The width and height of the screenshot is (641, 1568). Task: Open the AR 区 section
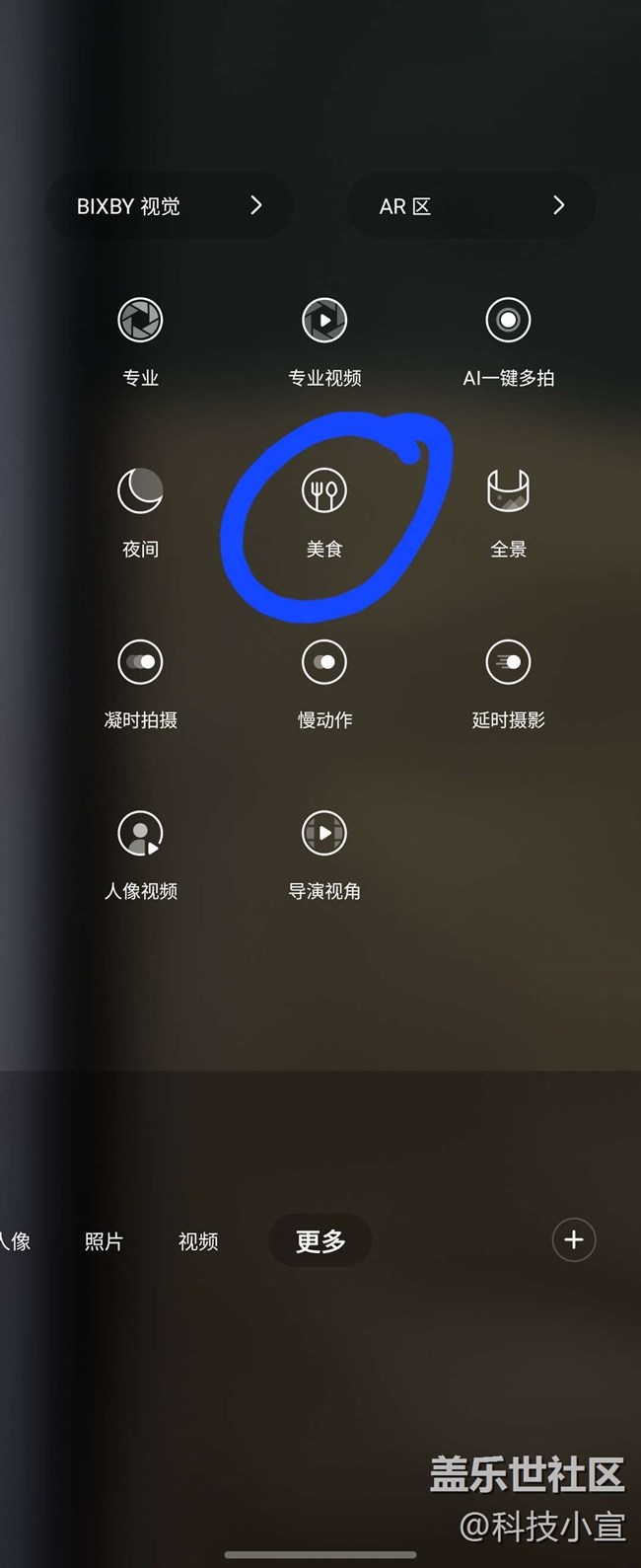pos(471,206)
